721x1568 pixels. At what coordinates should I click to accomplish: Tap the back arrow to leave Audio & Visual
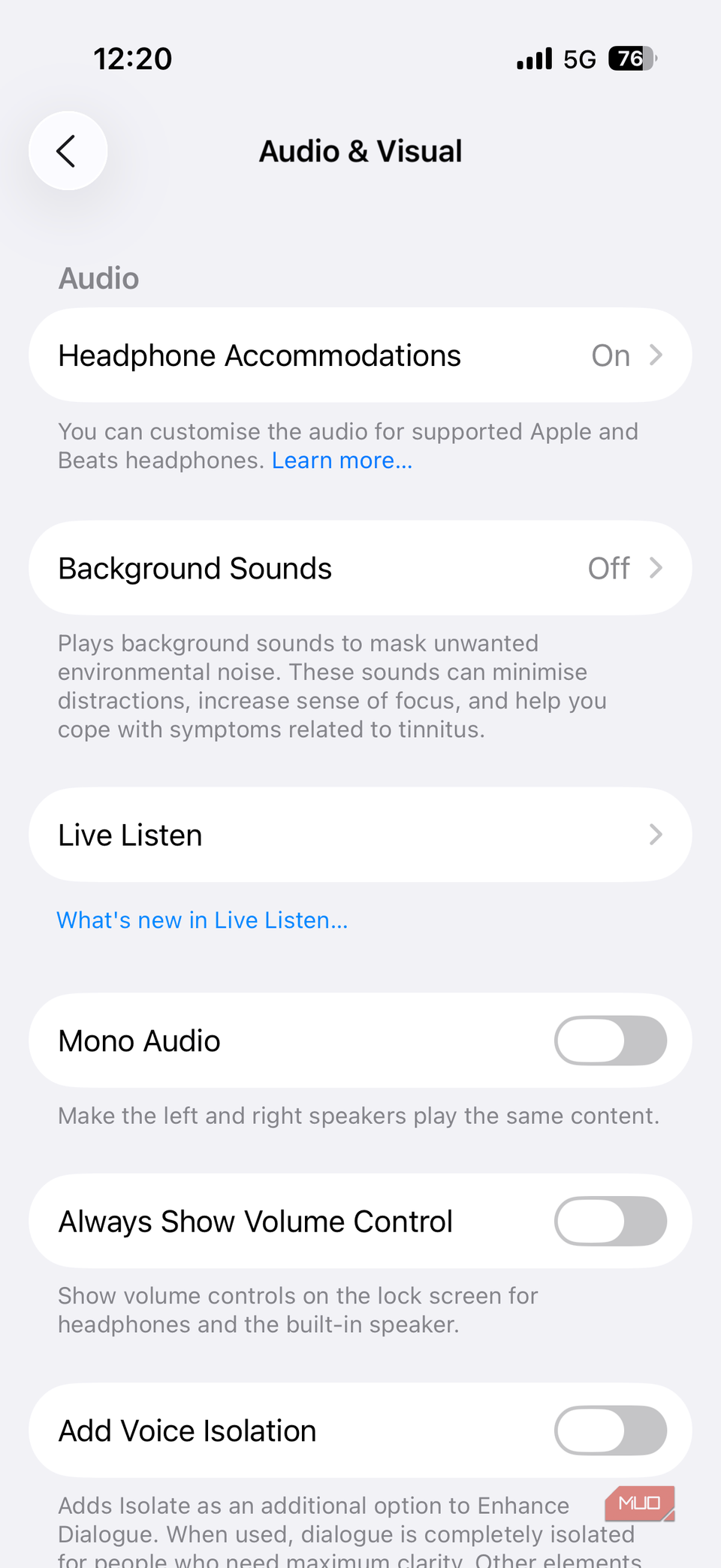click(x=68, y=150)
